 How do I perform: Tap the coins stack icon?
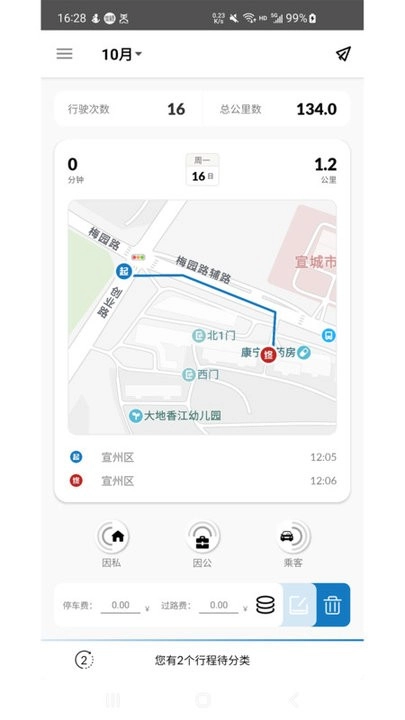coord(265,605)
